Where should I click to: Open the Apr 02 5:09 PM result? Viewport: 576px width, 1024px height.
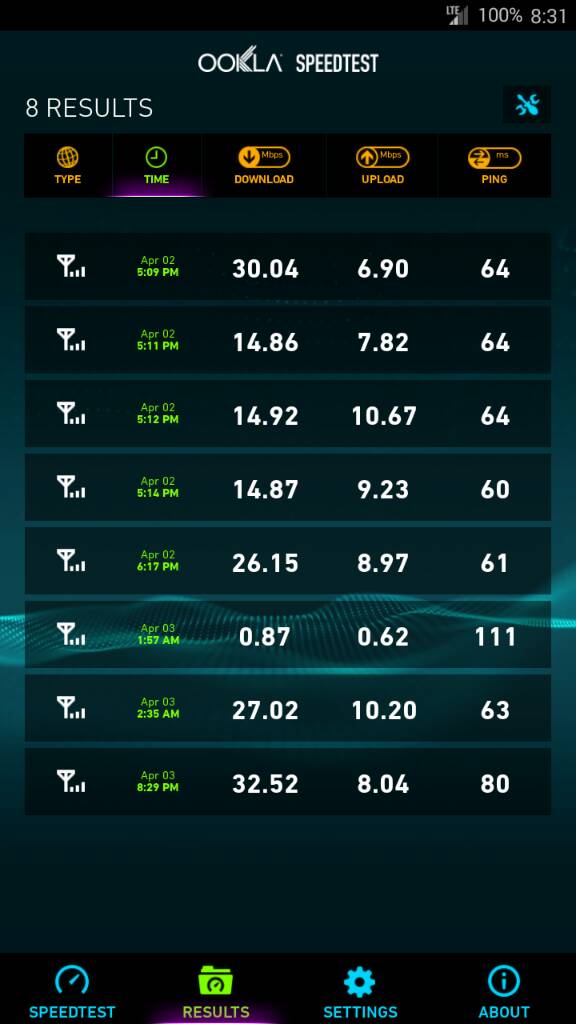click(288, 267)
